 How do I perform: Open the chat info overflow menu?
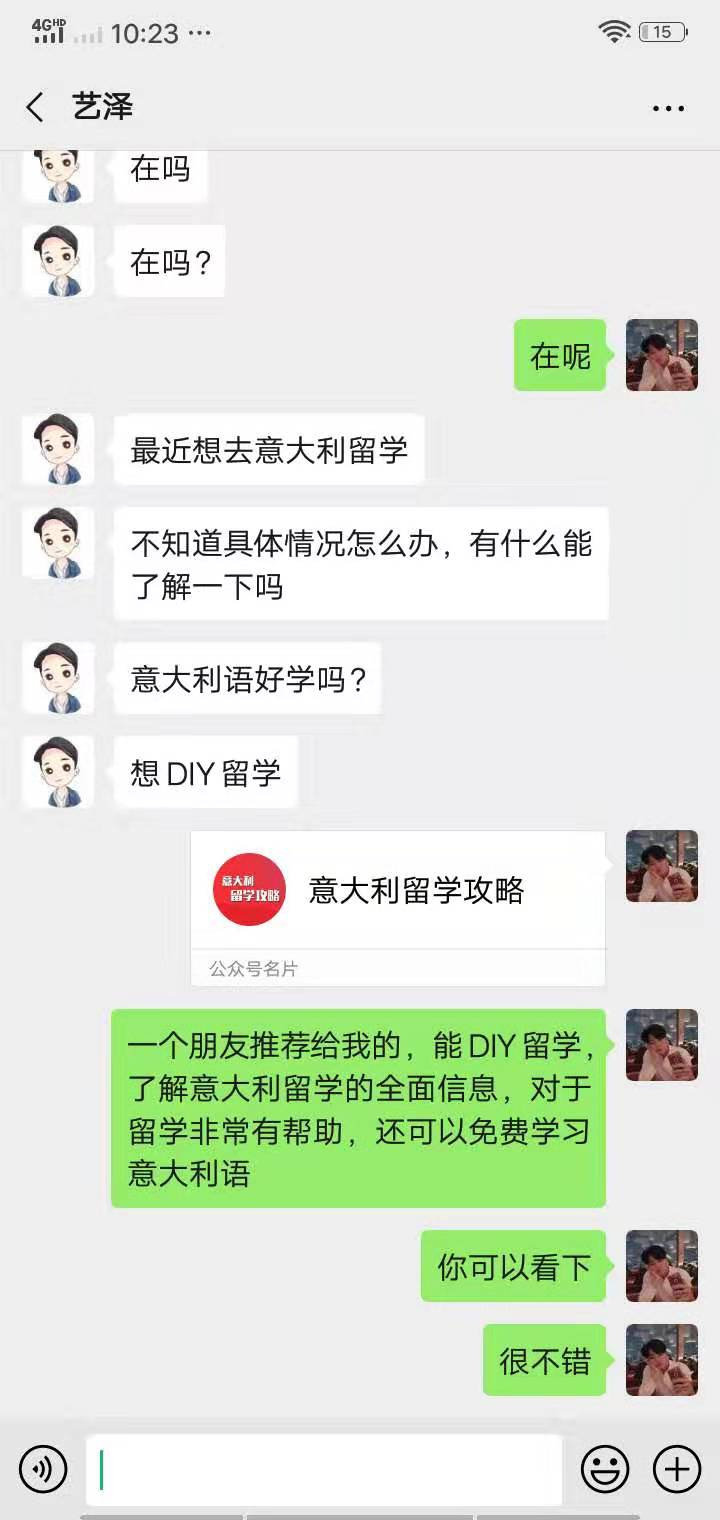(668, 108)
